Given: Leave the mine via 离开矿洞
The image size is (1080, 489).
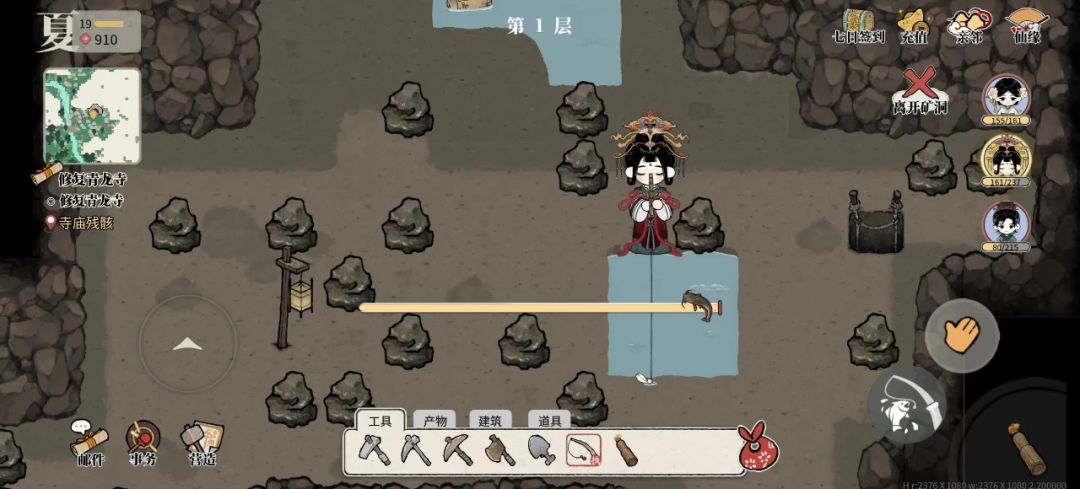Looking at the screenshot, I should click(919, 90).
